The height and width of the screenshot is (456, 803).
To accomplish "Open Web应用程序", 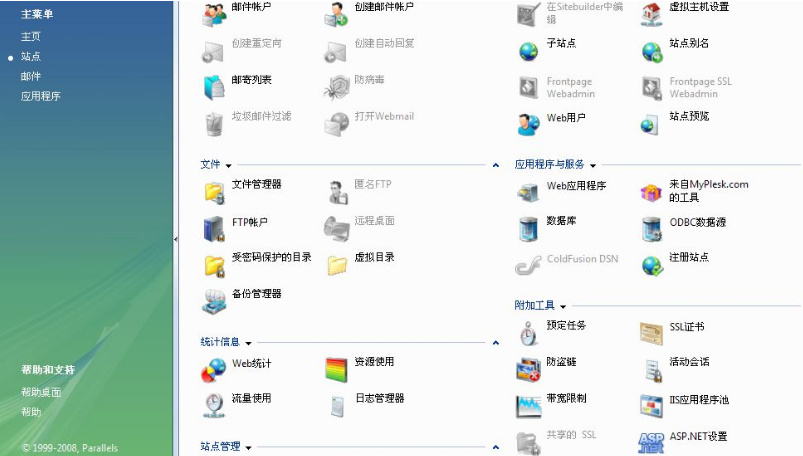I will click(x=576, y=187).
